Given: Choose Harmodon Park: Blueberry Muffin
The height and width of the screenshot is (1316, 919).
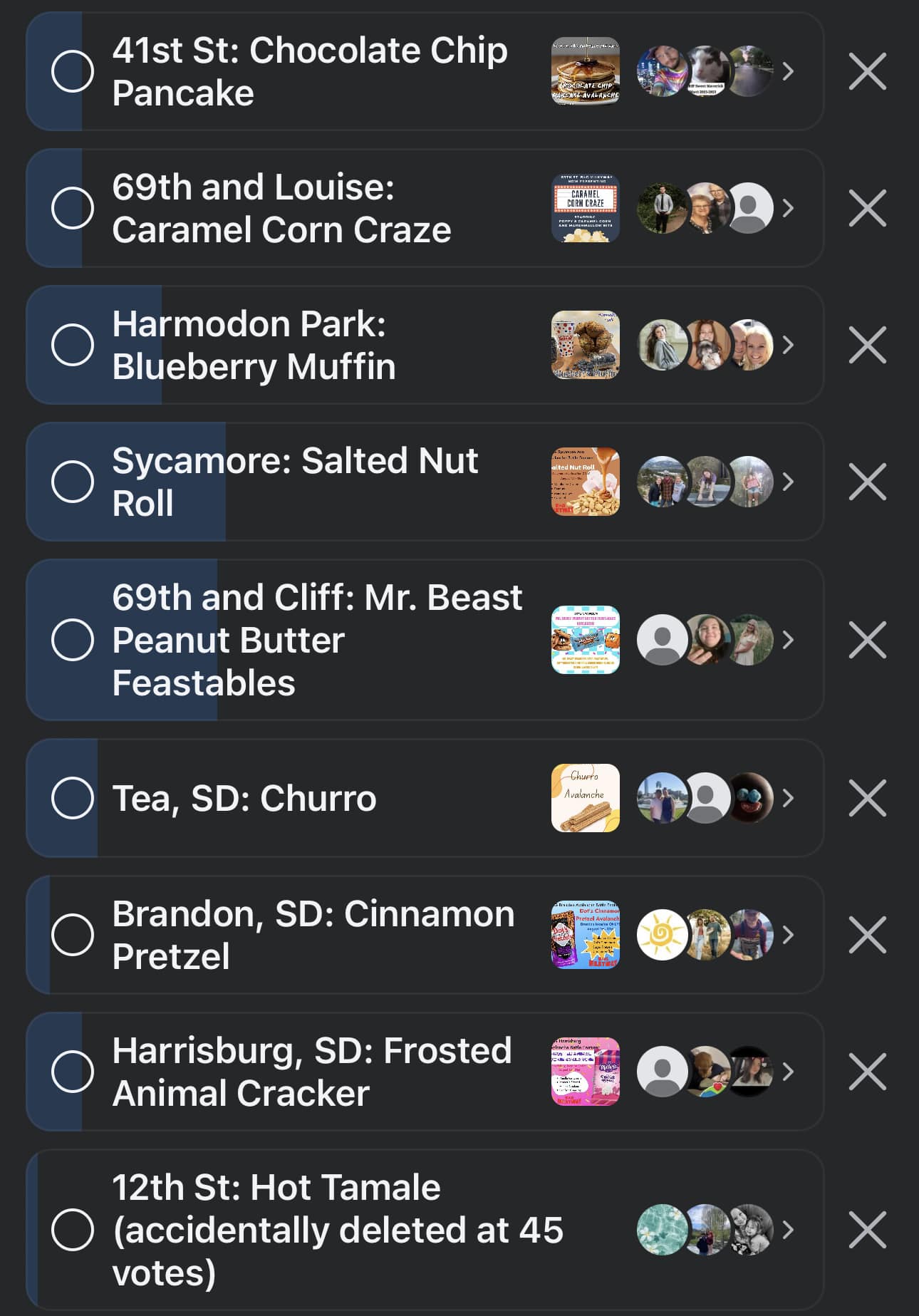Looking at the screenshot, I should click(x=73, y=345).
